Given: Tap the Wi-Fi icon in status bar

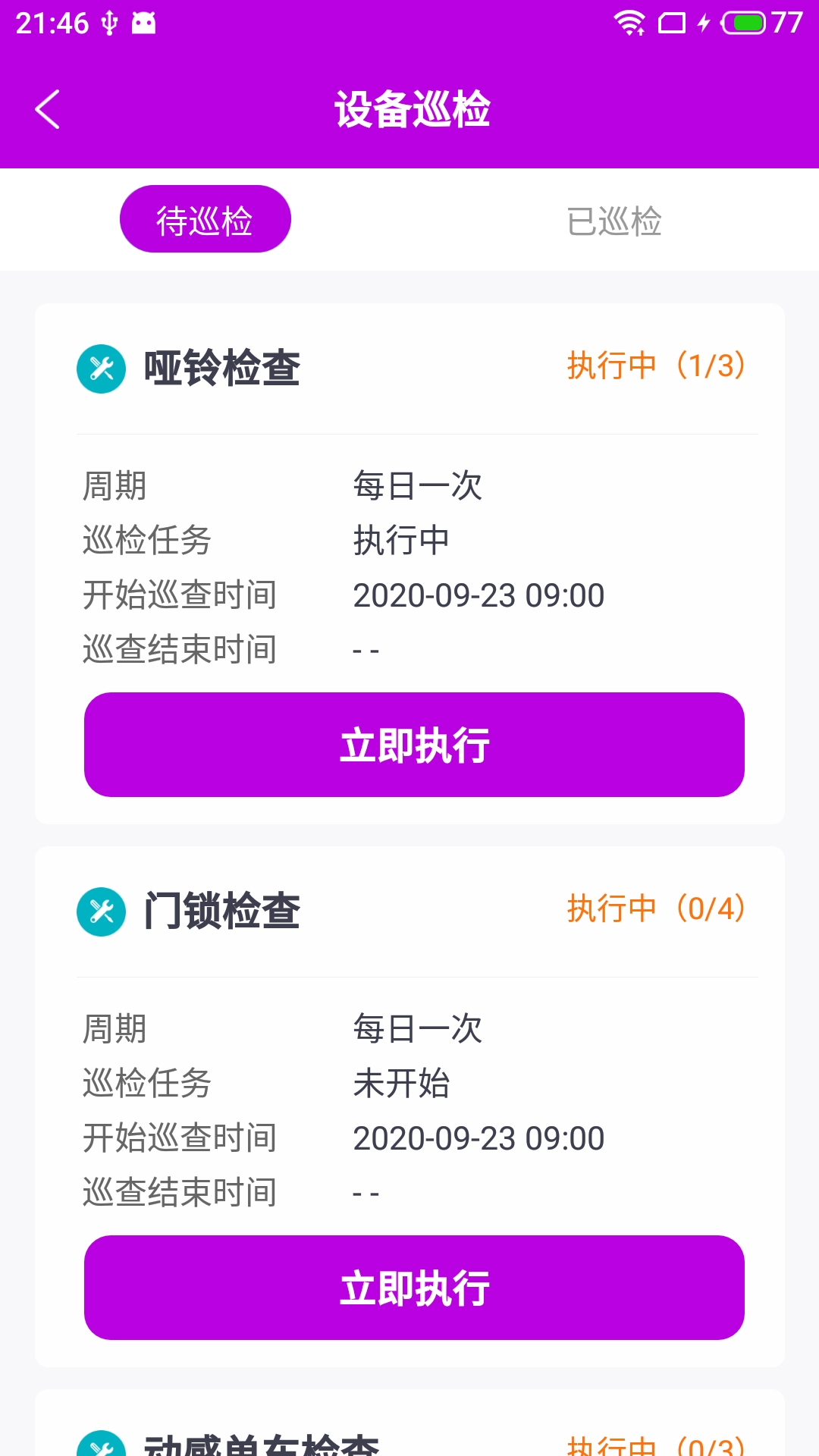Looking at the screenshot, I should coord(630,23).
